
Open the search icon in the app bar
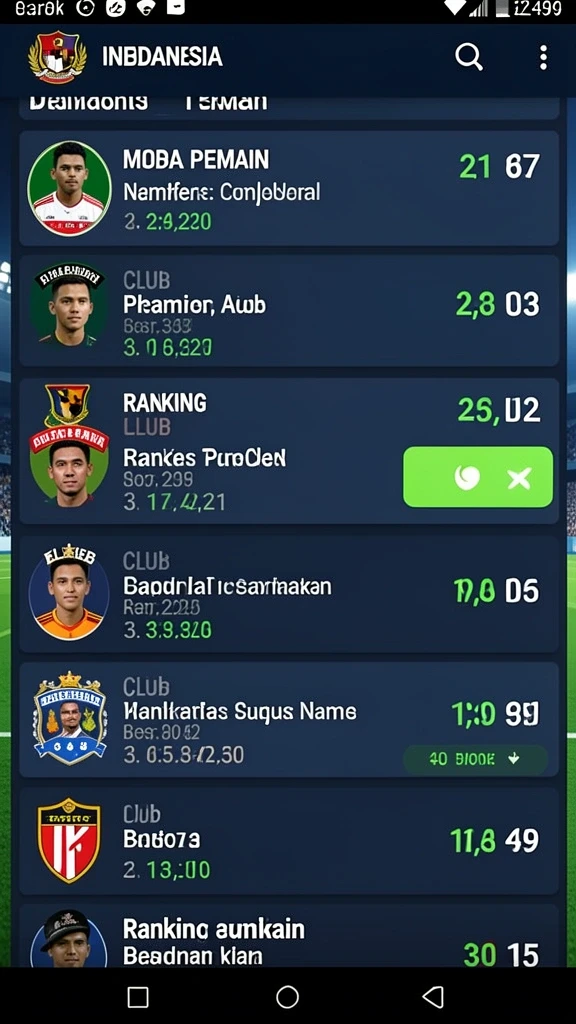469,57
